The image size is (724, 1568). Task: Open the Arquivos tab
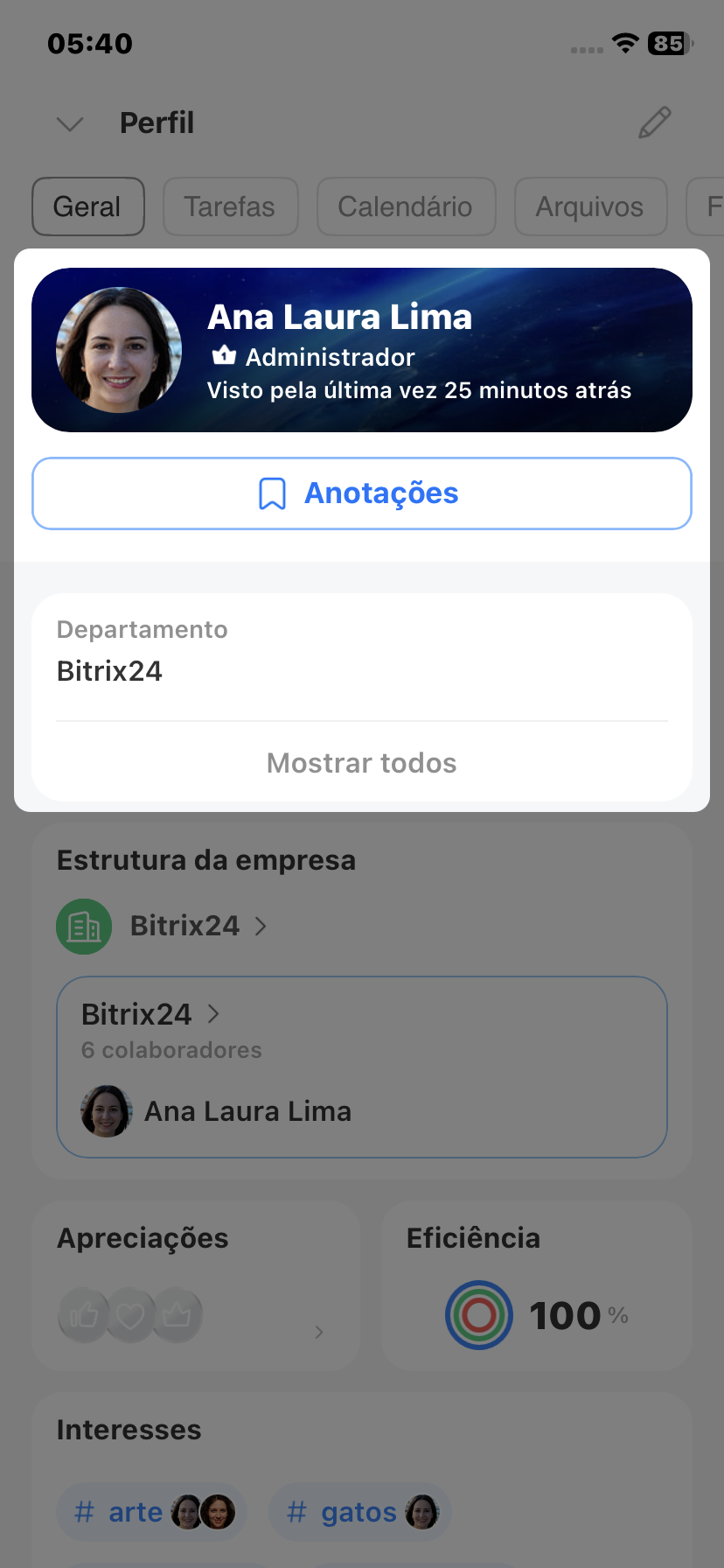point(590,206)
